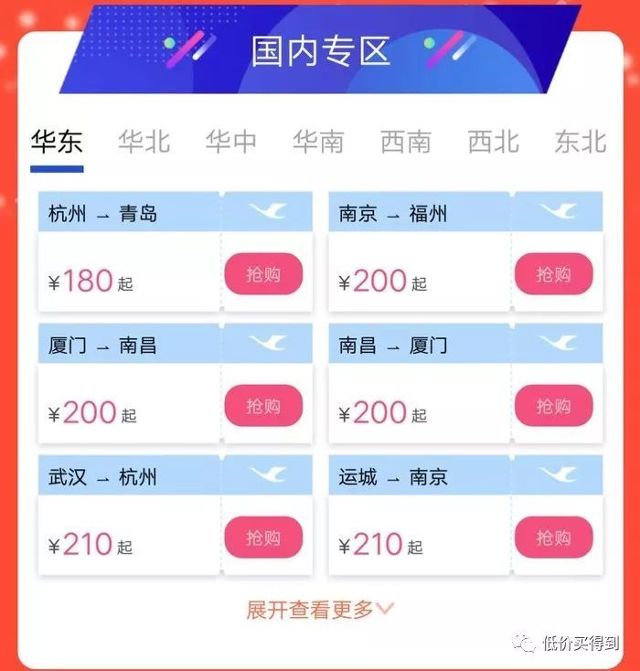The width and height of the screenshot is (640, 671).
Task: Grab the 南昌 to 厦门 deal
Action: [554, 406]
